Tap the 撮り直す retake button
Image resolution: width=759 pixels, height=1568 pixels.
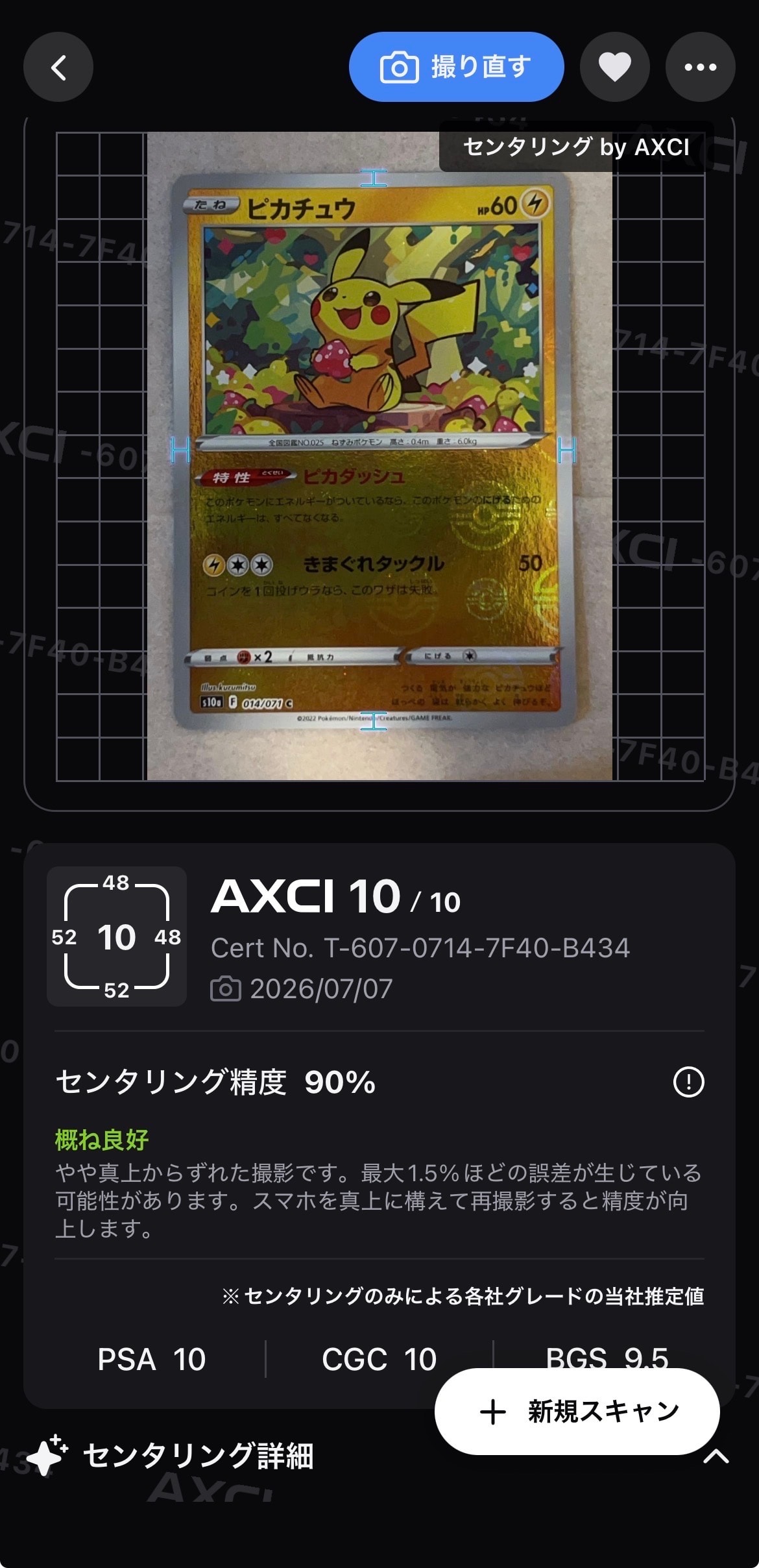pos(456,67)
